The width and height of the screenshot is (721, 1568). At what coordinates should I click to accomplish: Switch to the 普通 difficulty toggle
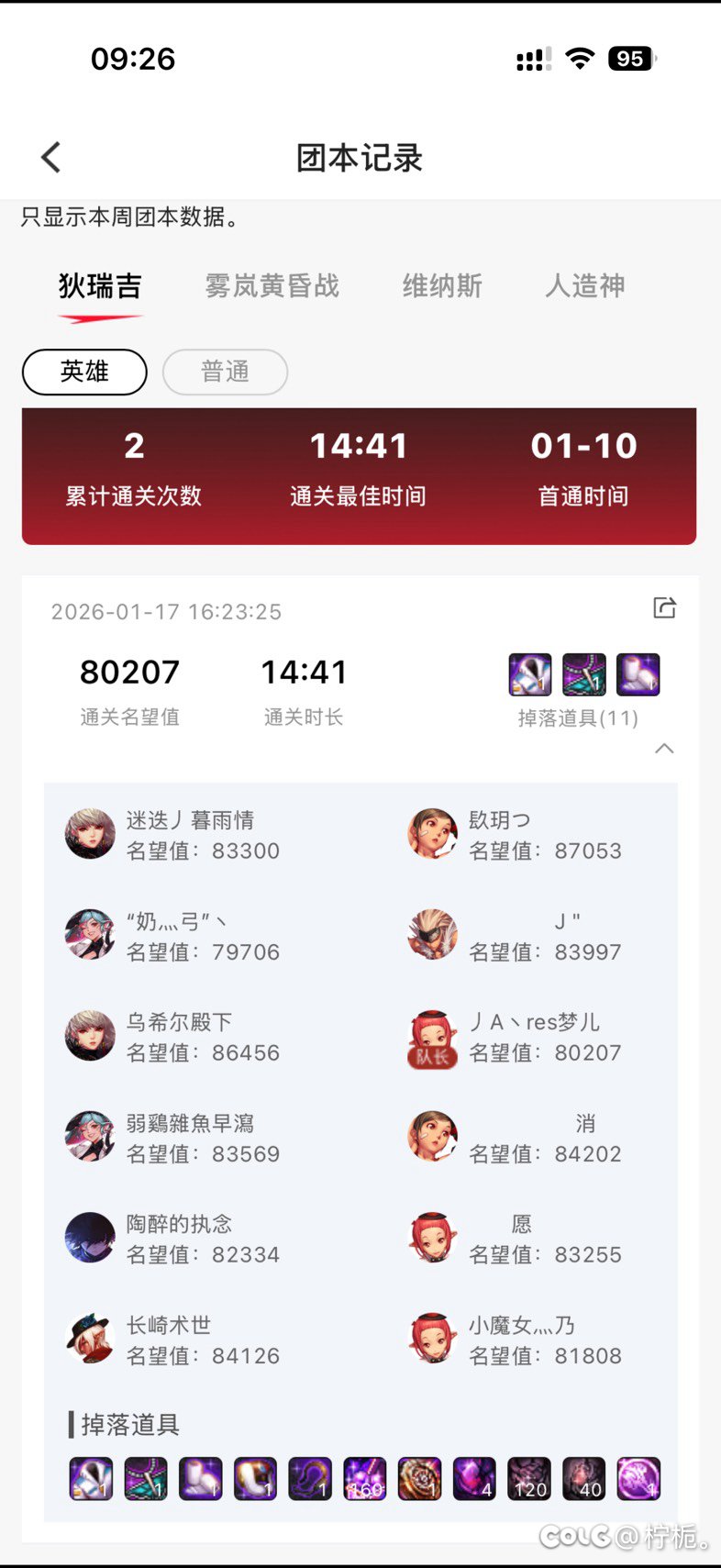[x=224, y=372]
